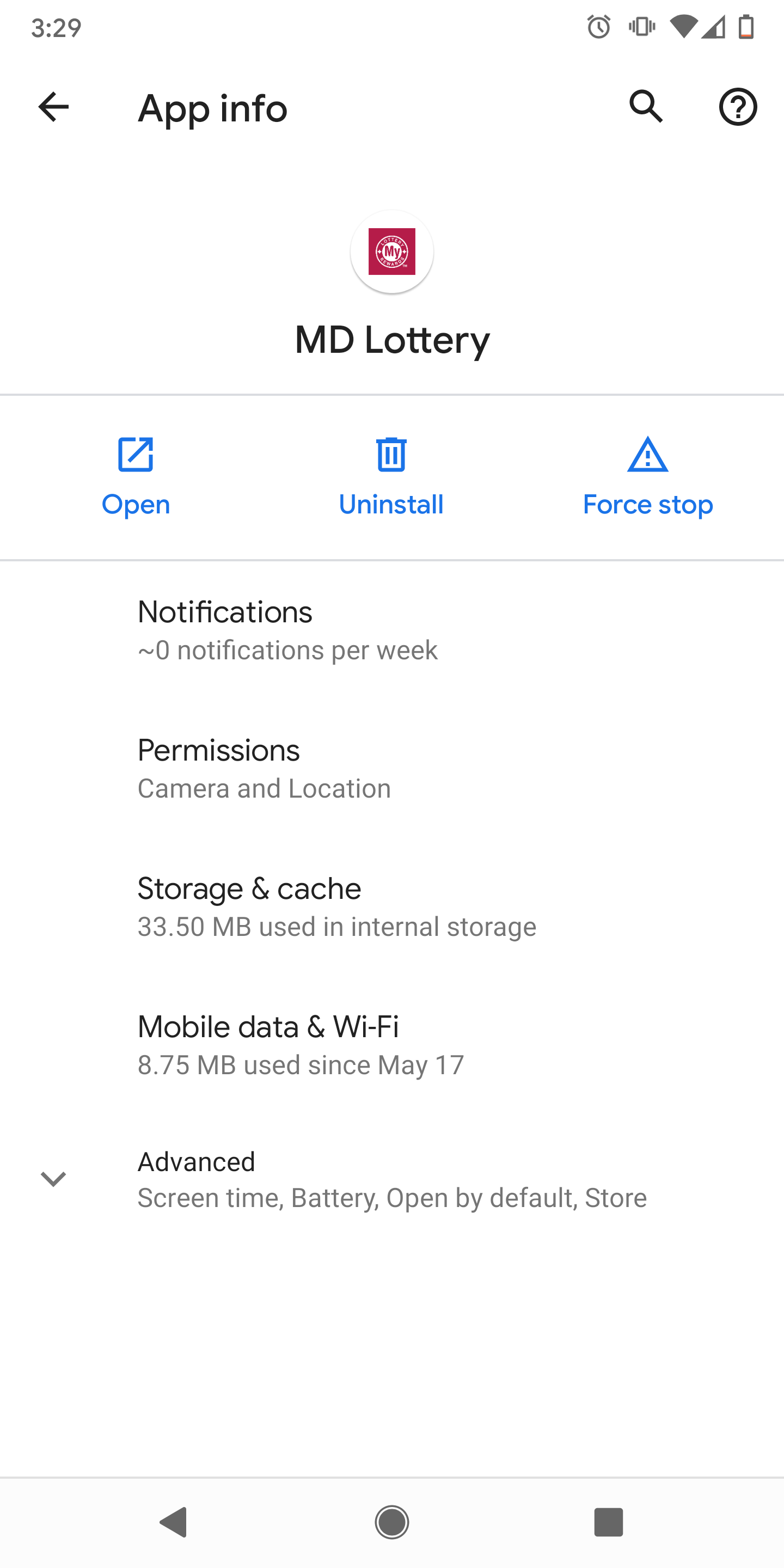Show recent apps via square button
784x1568 pixels.
(x=608, y=1522)
